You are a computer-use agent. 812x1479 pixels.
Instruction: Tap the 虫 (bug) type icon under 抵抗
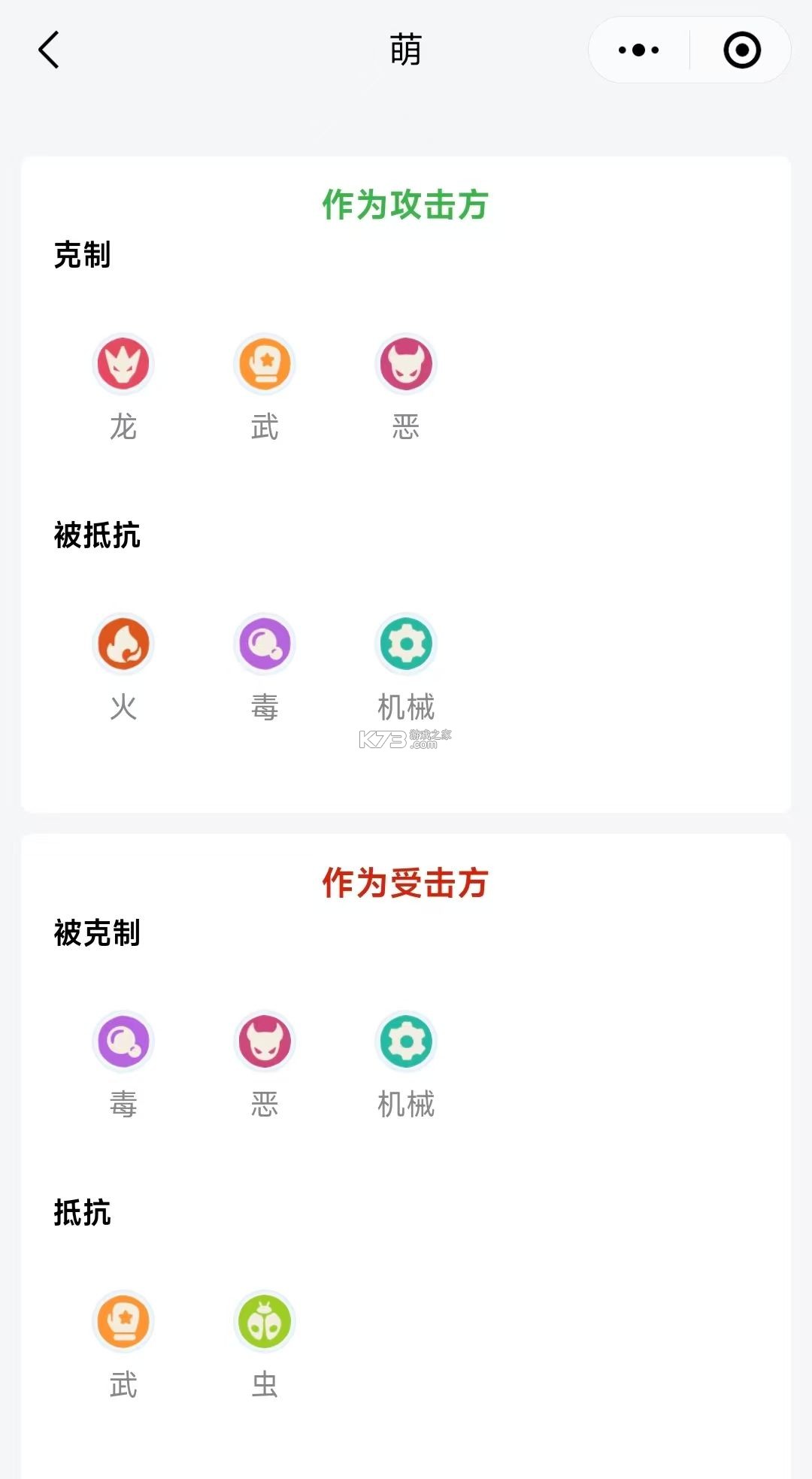point(264,1321)
